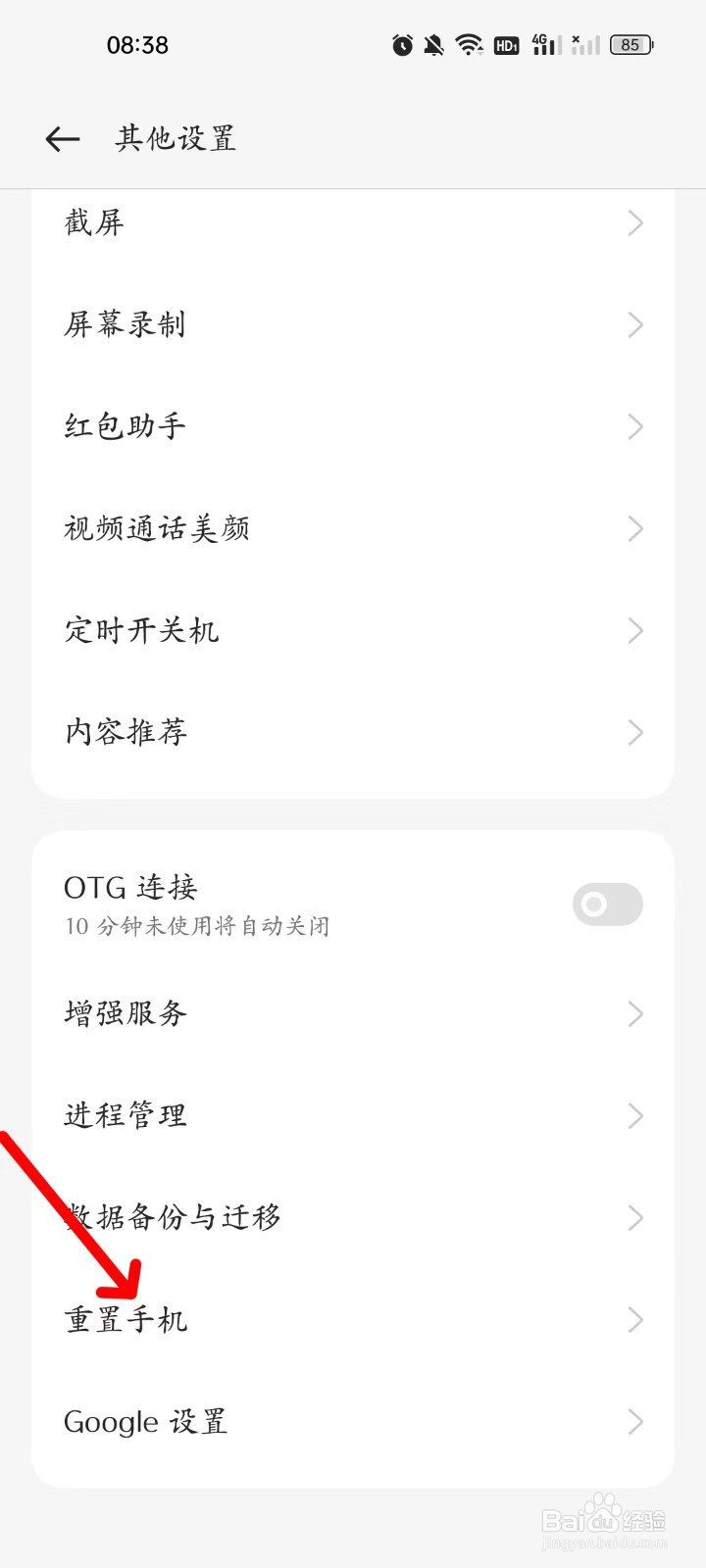Viewport: 706px width, 1568px height.
Task: Open 内容推荐 settings
Action: [x=353, y=732]
